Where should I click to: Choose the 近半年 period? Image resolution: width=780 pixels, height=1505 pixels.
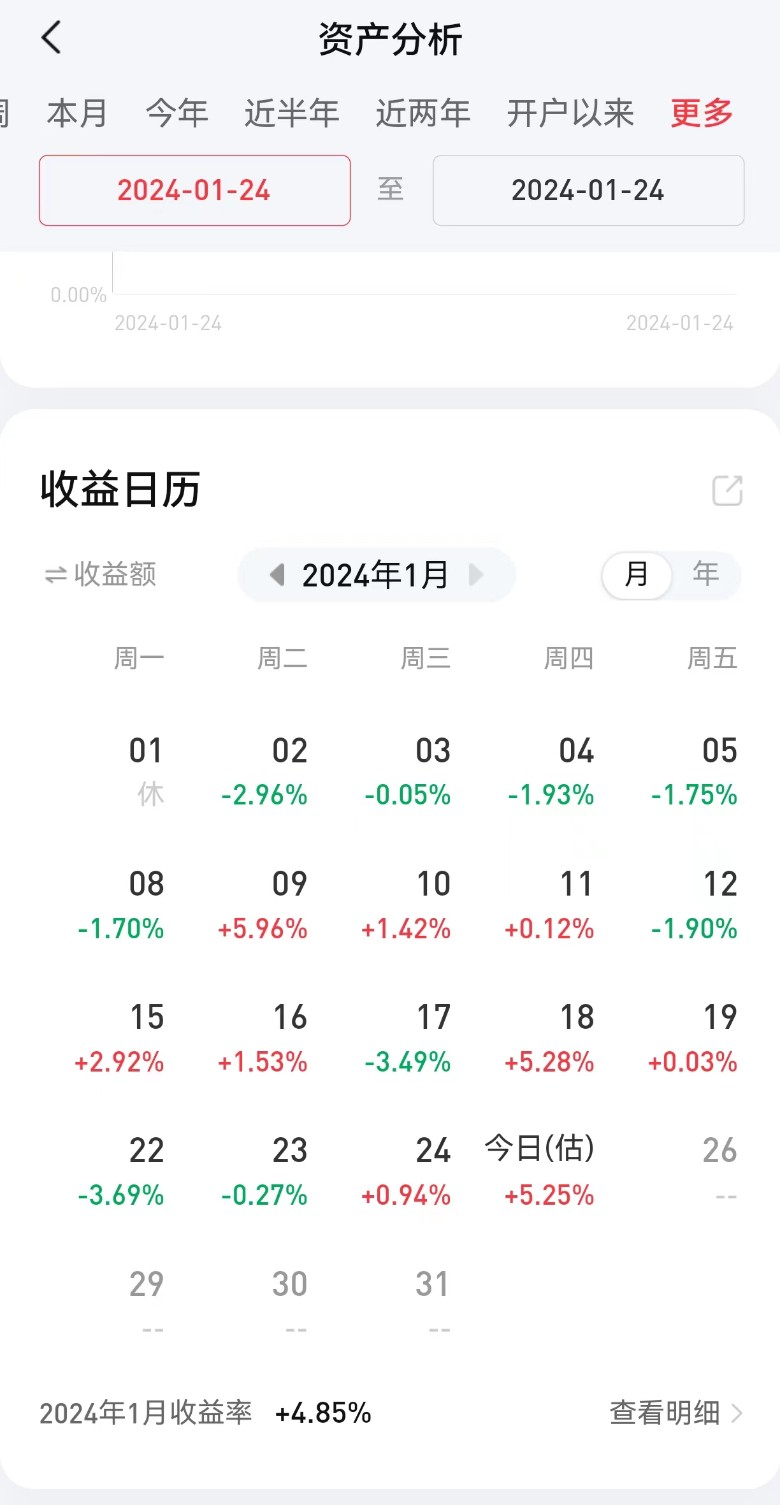[292, 113]
